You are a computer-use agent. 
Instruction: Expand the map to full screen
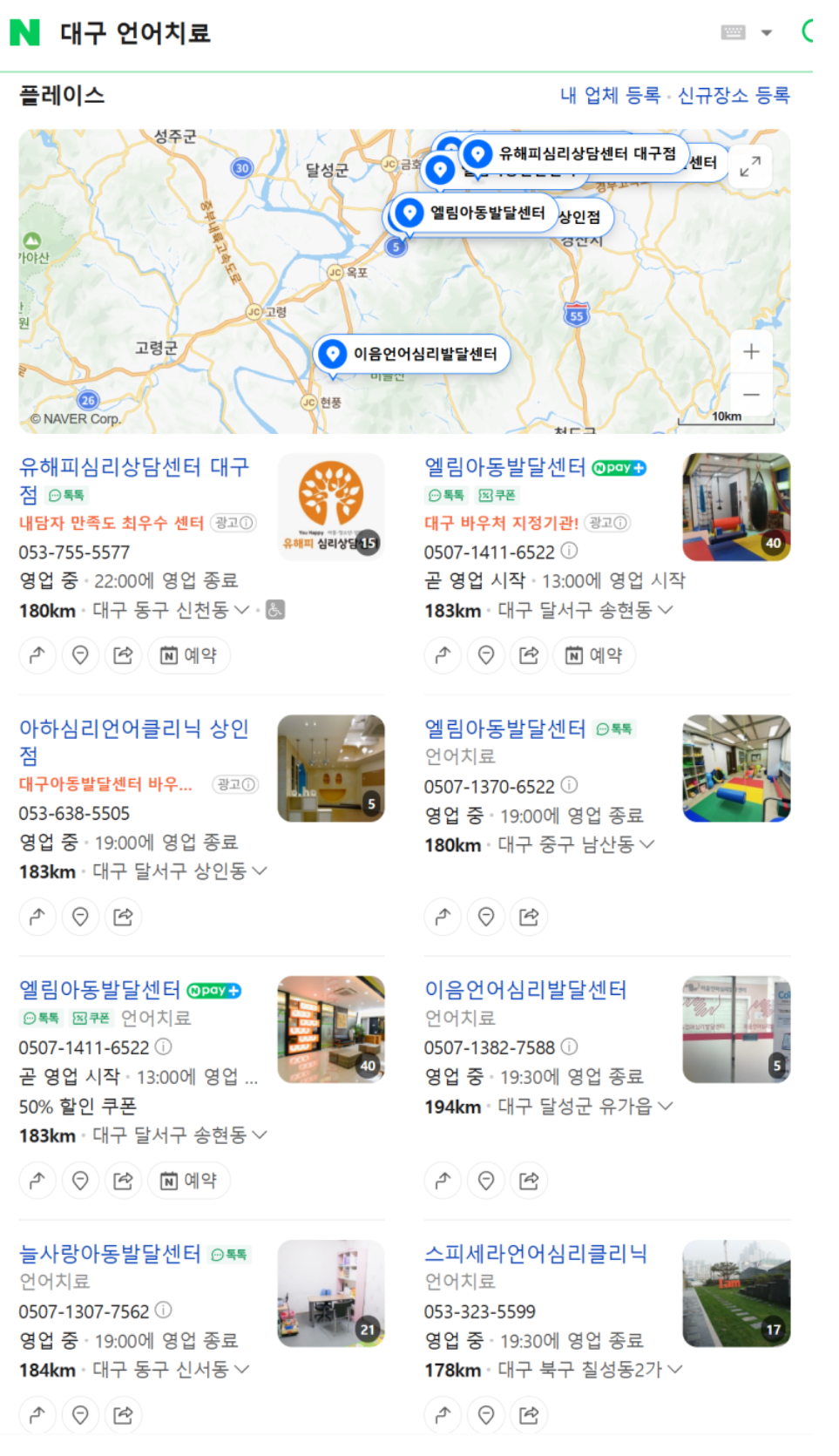[750, 166]
